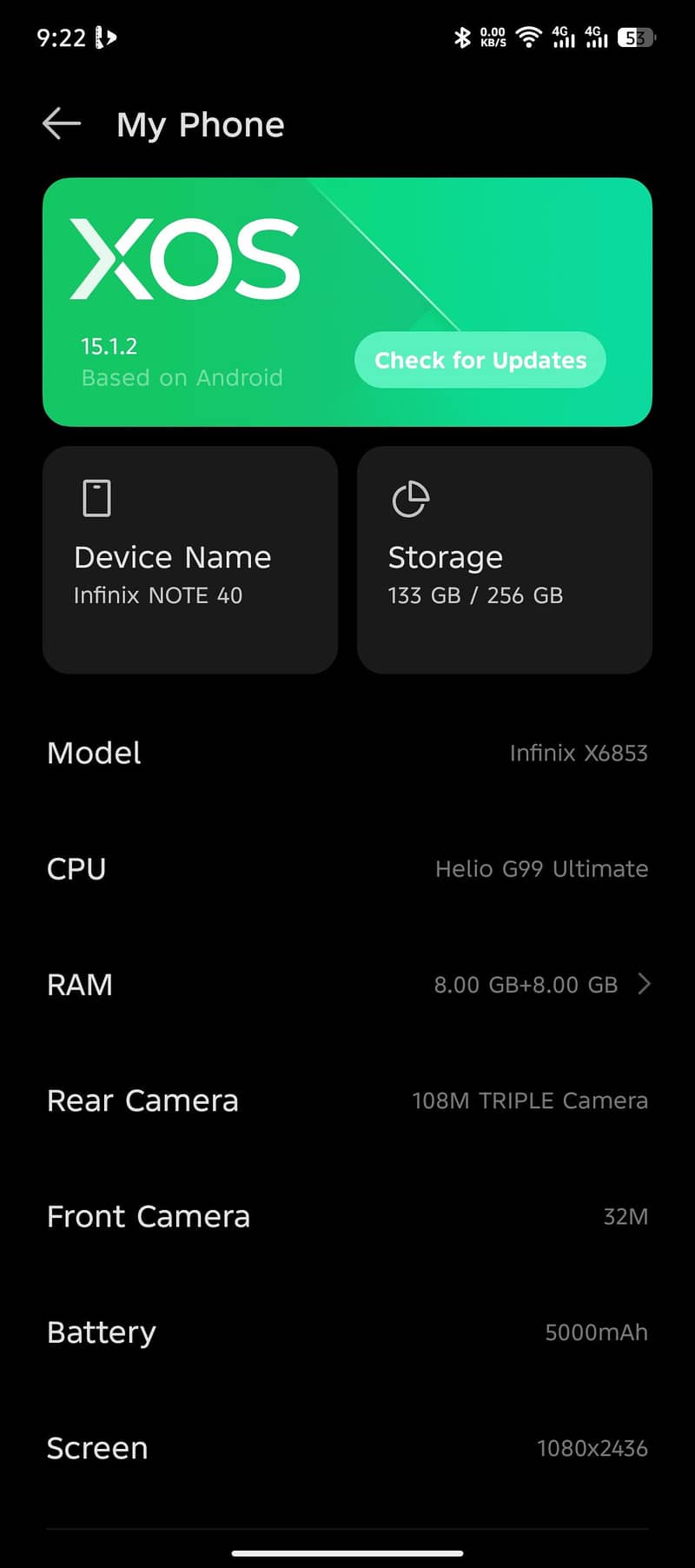Click the pie chart icon on Storage card

coord(410,498)
